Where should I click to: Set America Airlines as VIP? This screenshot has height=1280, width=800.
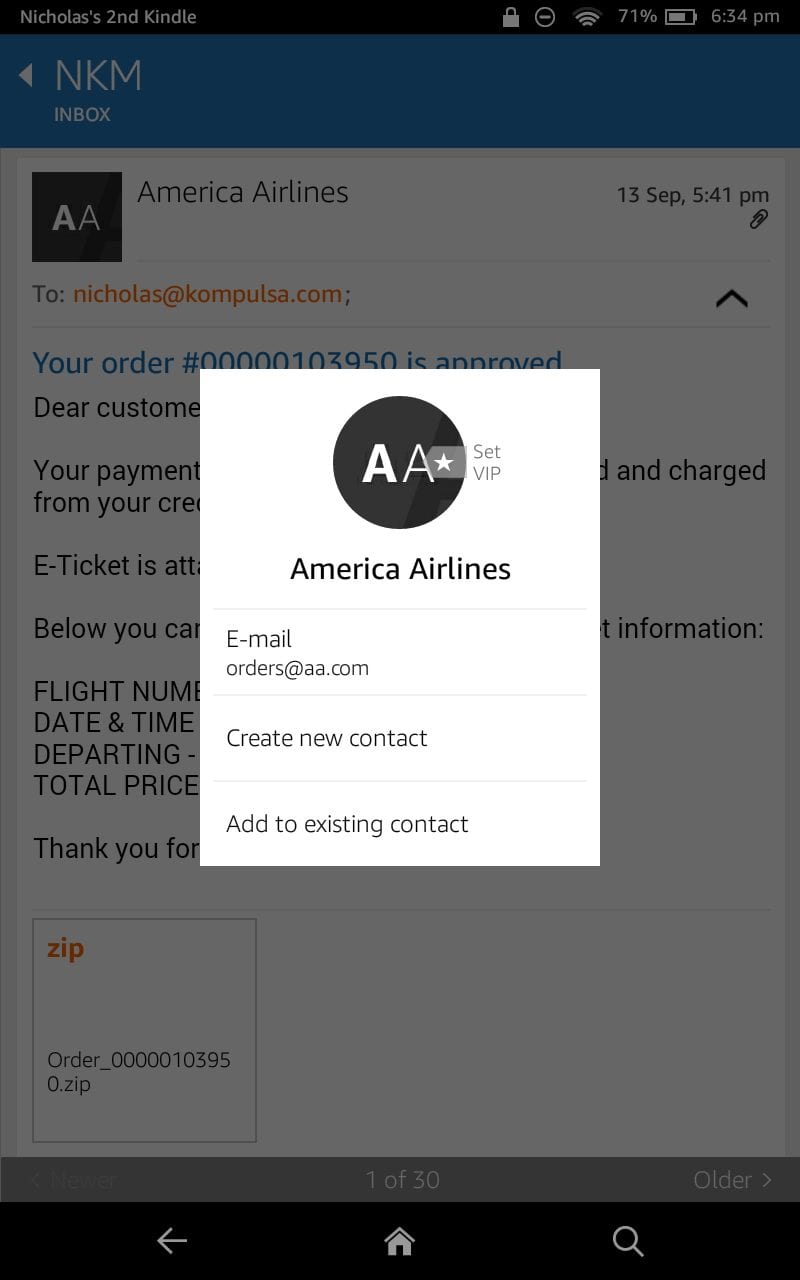click(447, 462)
